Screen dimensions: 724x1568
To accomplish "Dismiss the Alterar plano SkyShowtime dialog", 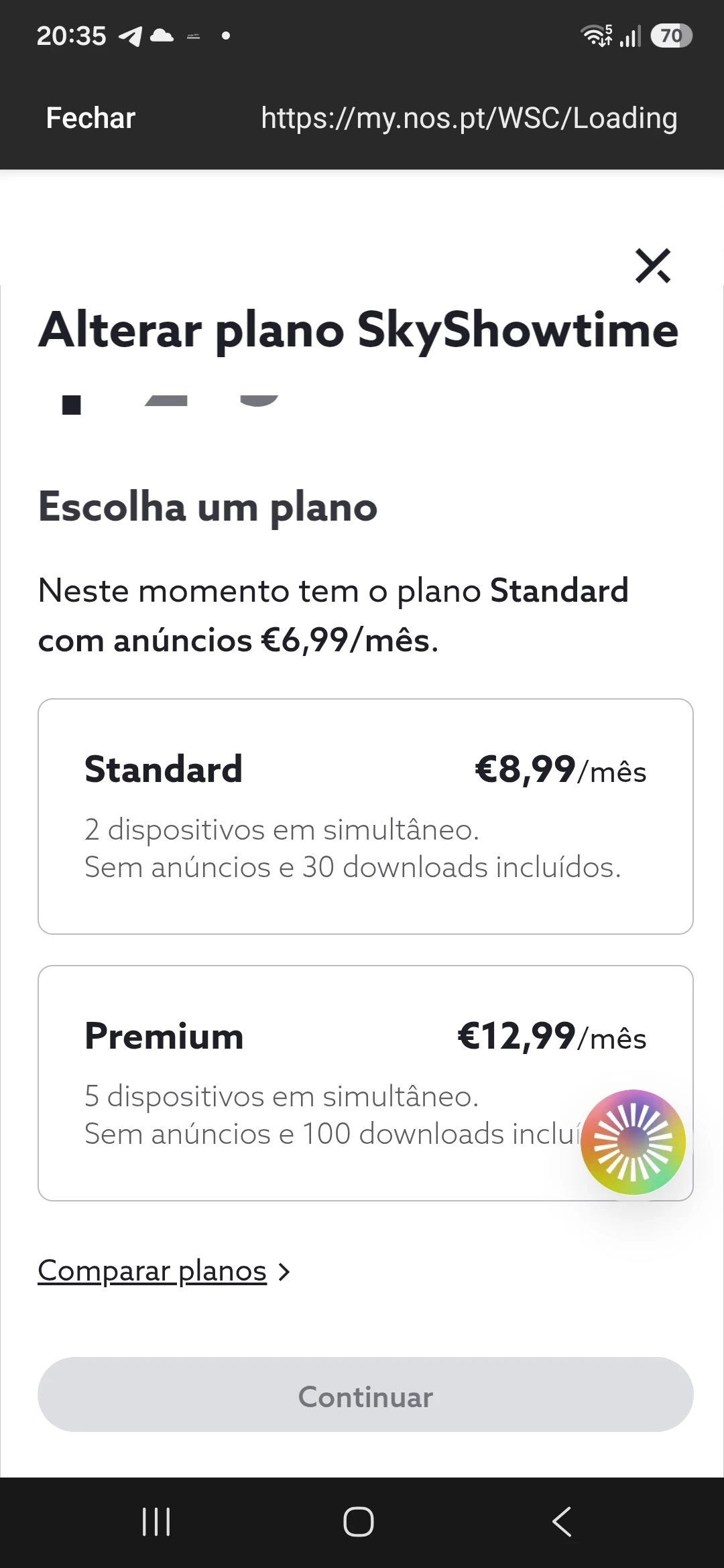I will click(x=653, y=266).
